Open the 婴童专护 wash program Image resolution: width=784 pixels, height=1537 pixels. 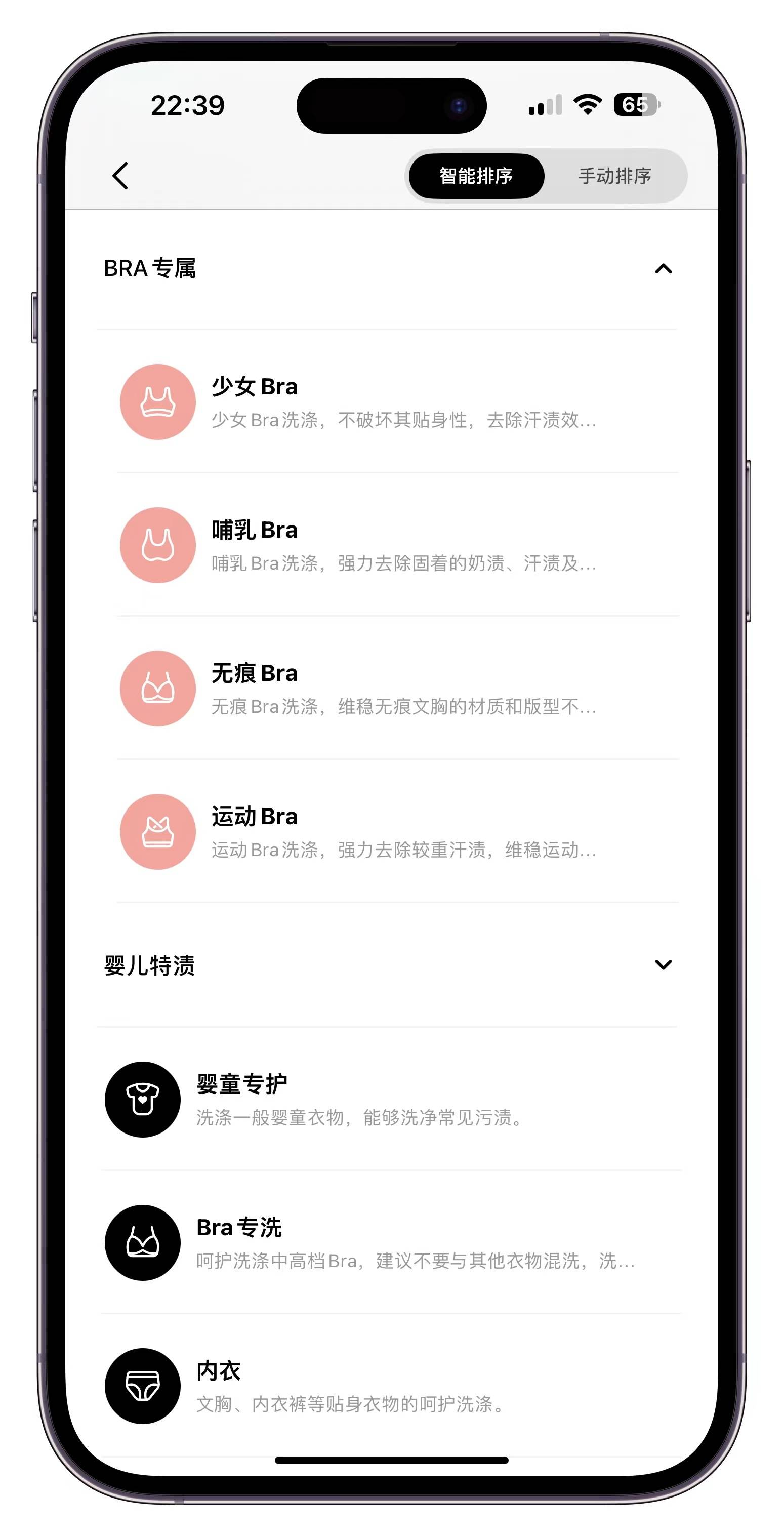pos(388,1100)
